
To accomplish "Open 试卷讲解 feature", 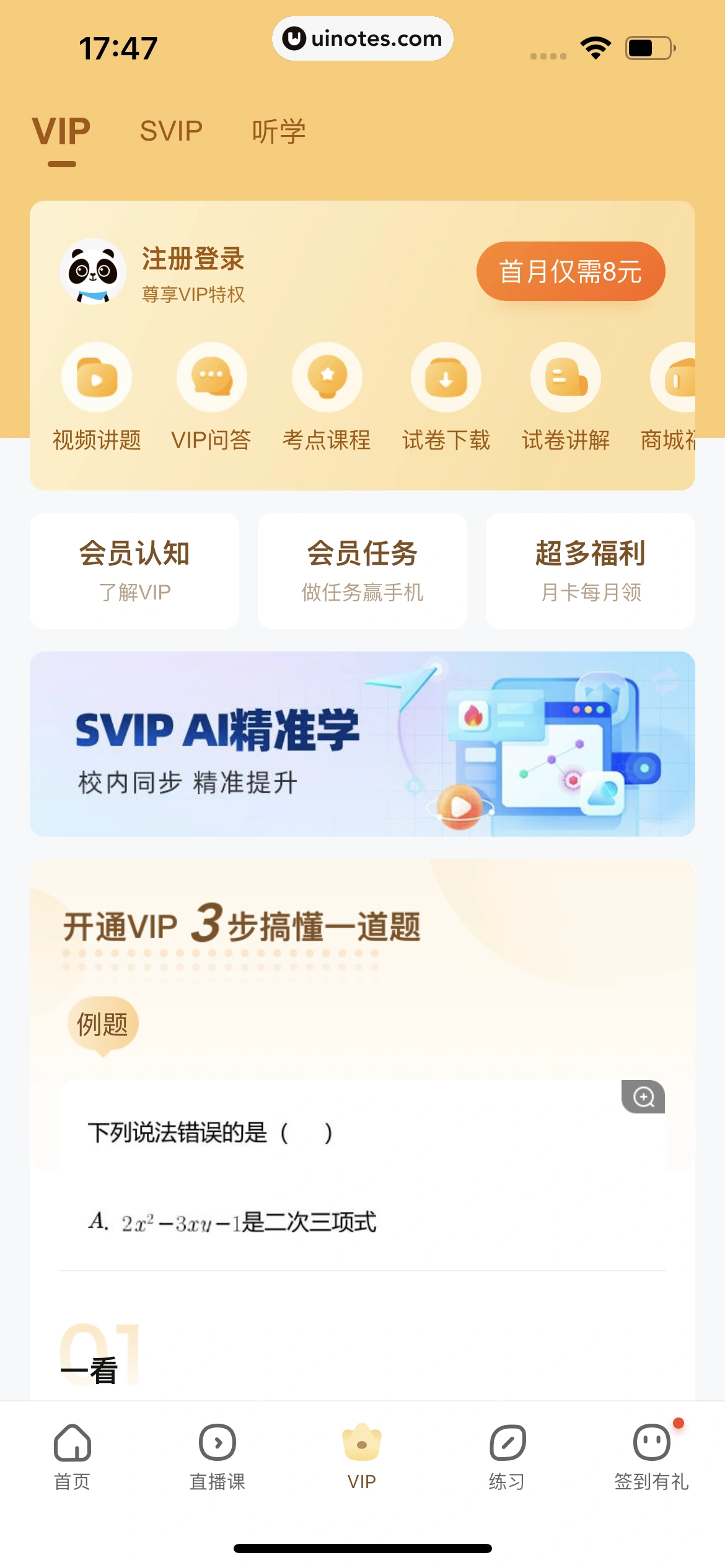I will [565, 397].
